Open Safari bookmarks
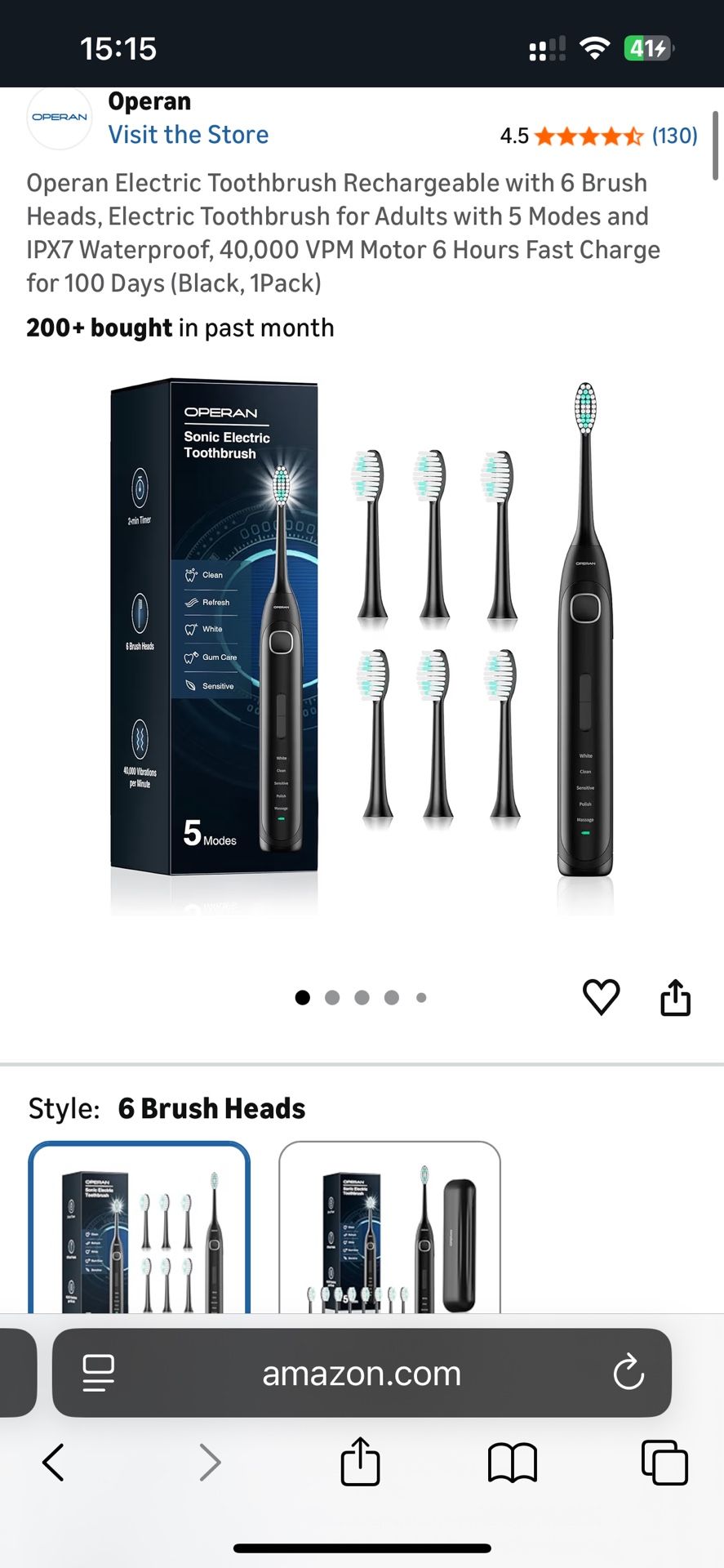 click(x=512, y=1463)
